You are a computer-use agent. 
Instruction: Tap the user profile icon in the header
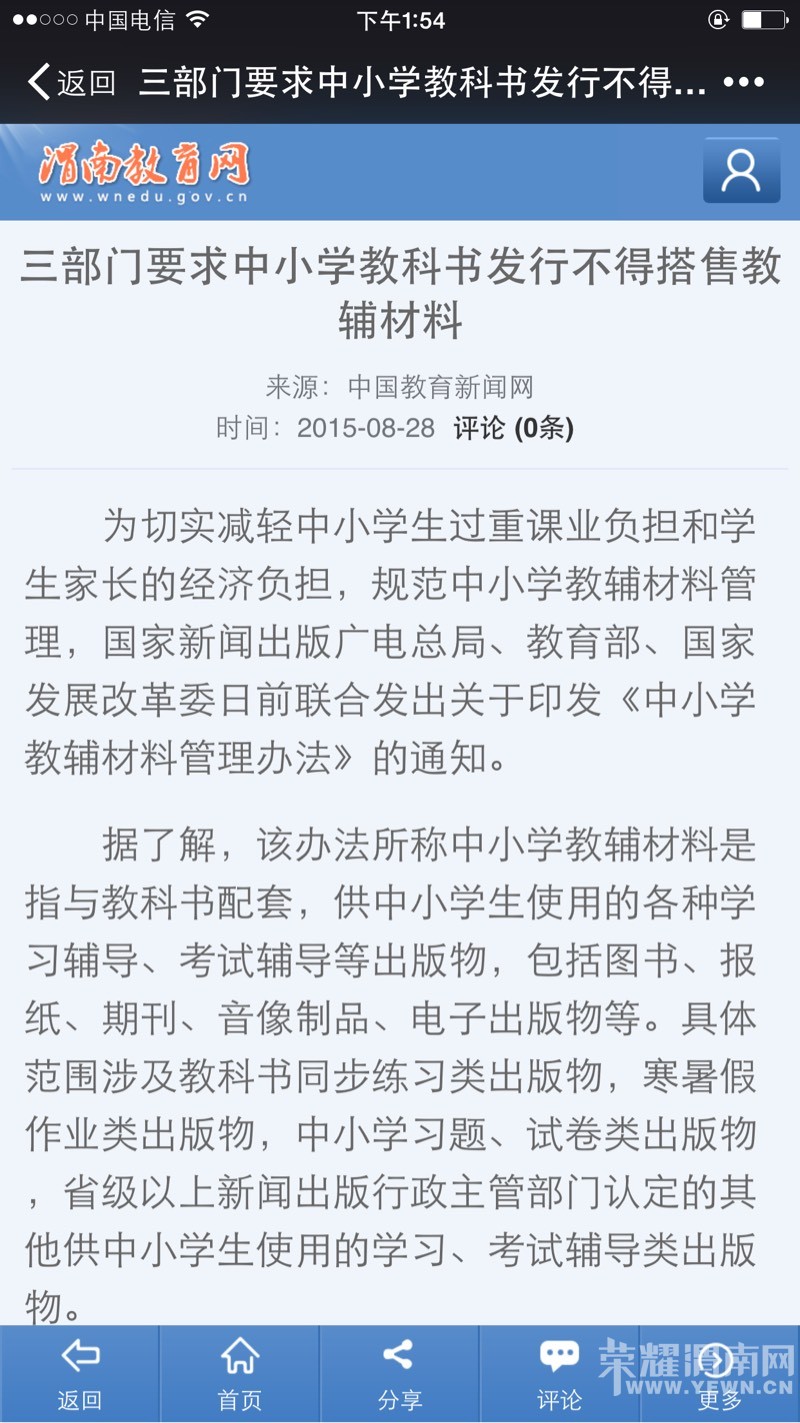(x=741, y=171)
